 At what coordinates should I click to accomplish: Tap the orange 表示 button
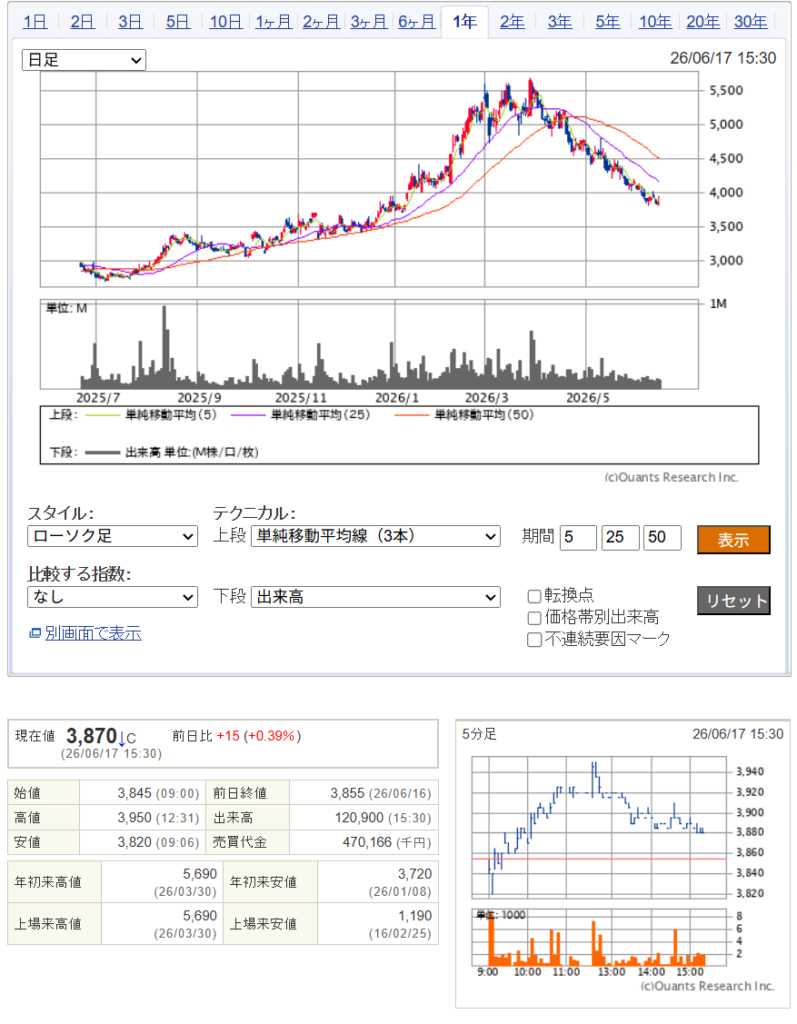734,539
